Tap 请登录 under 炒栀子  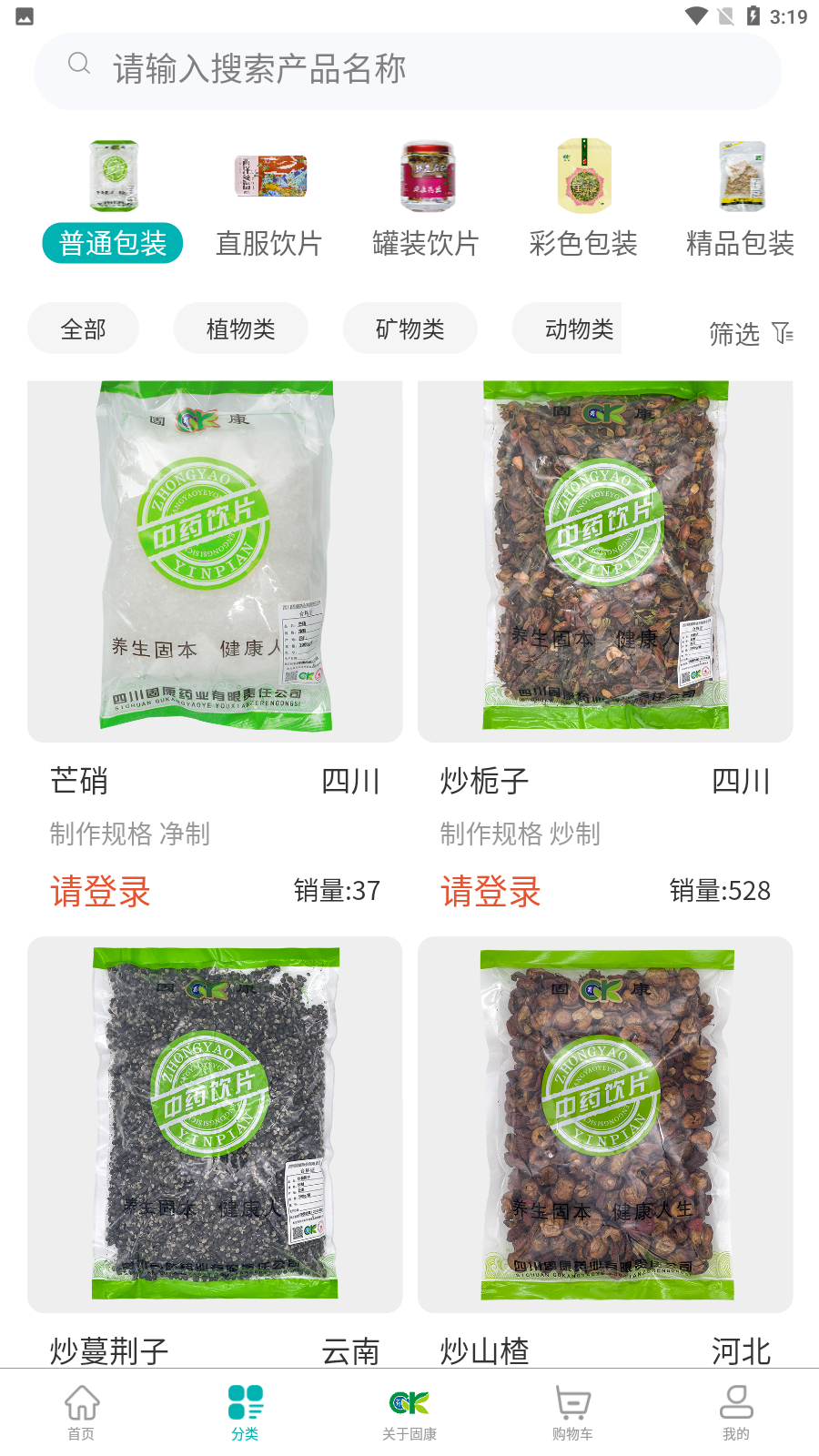[490, 891]
